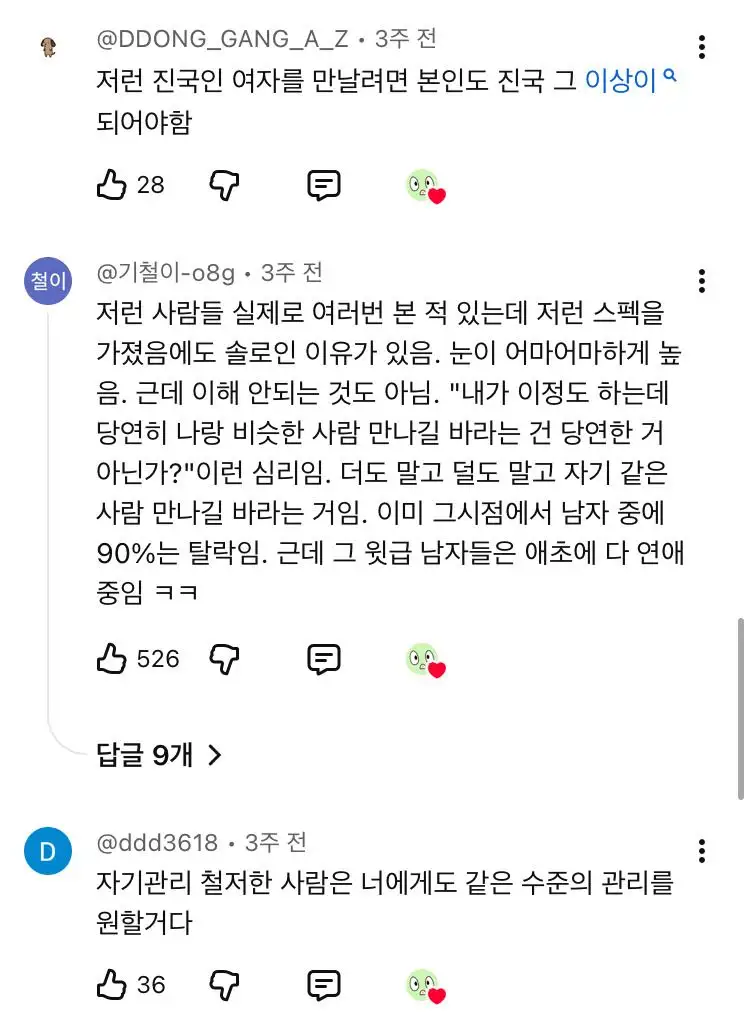Like the comment by @DDONG_GANG_A_Z
Image resolution: width=750 pixels, height=1022 pixels.
(x=111, y=185)
